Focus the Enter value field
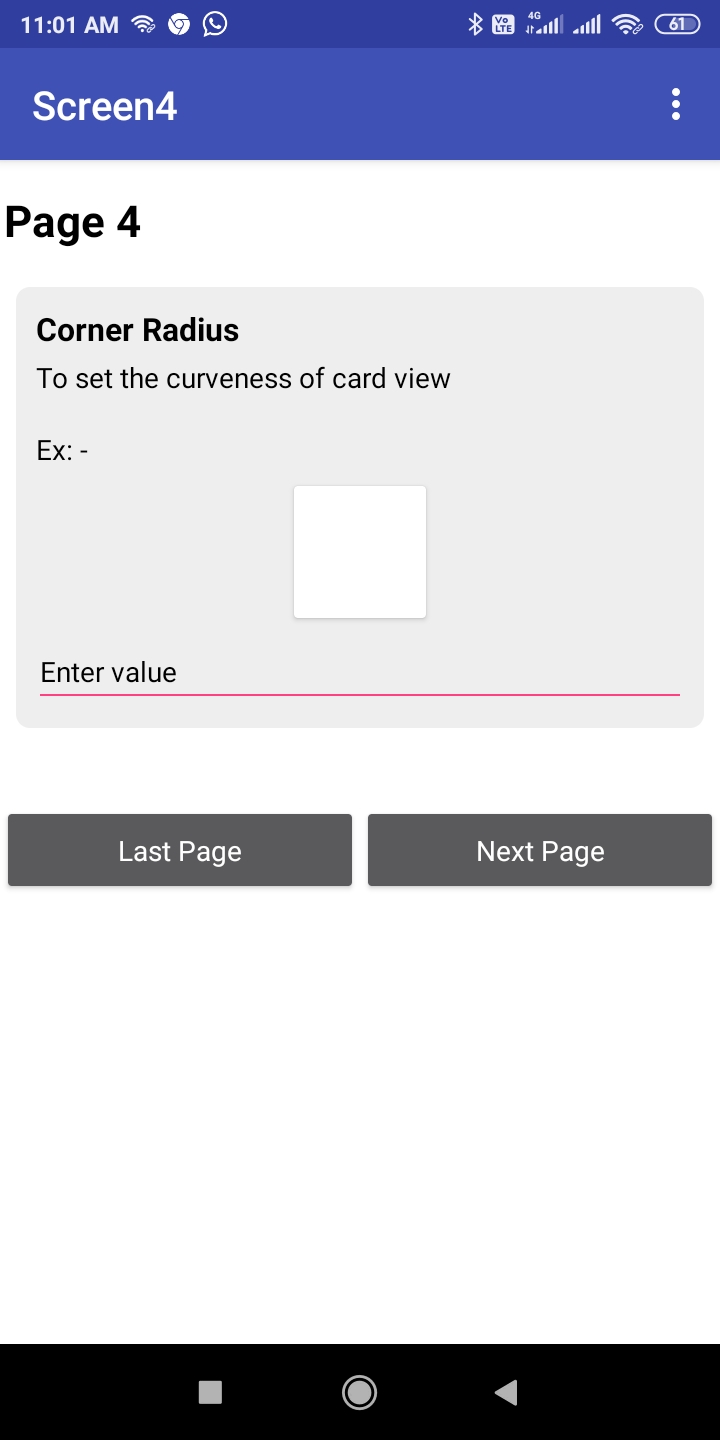This screenshot has width=720, height=1440. coord(359,672)
